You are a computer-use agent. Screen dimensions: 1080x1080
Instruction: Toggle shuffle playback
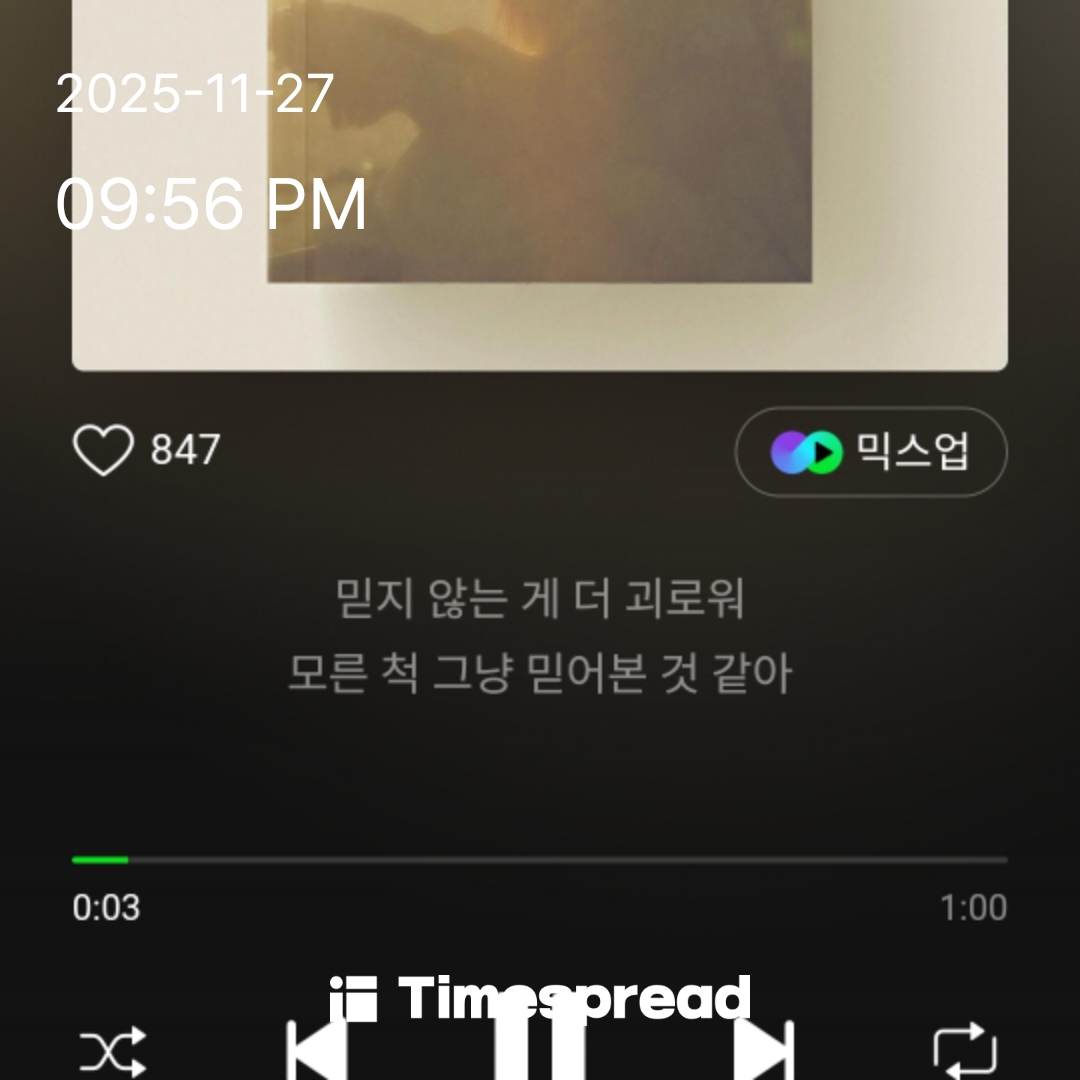[x=112, y=1052]
